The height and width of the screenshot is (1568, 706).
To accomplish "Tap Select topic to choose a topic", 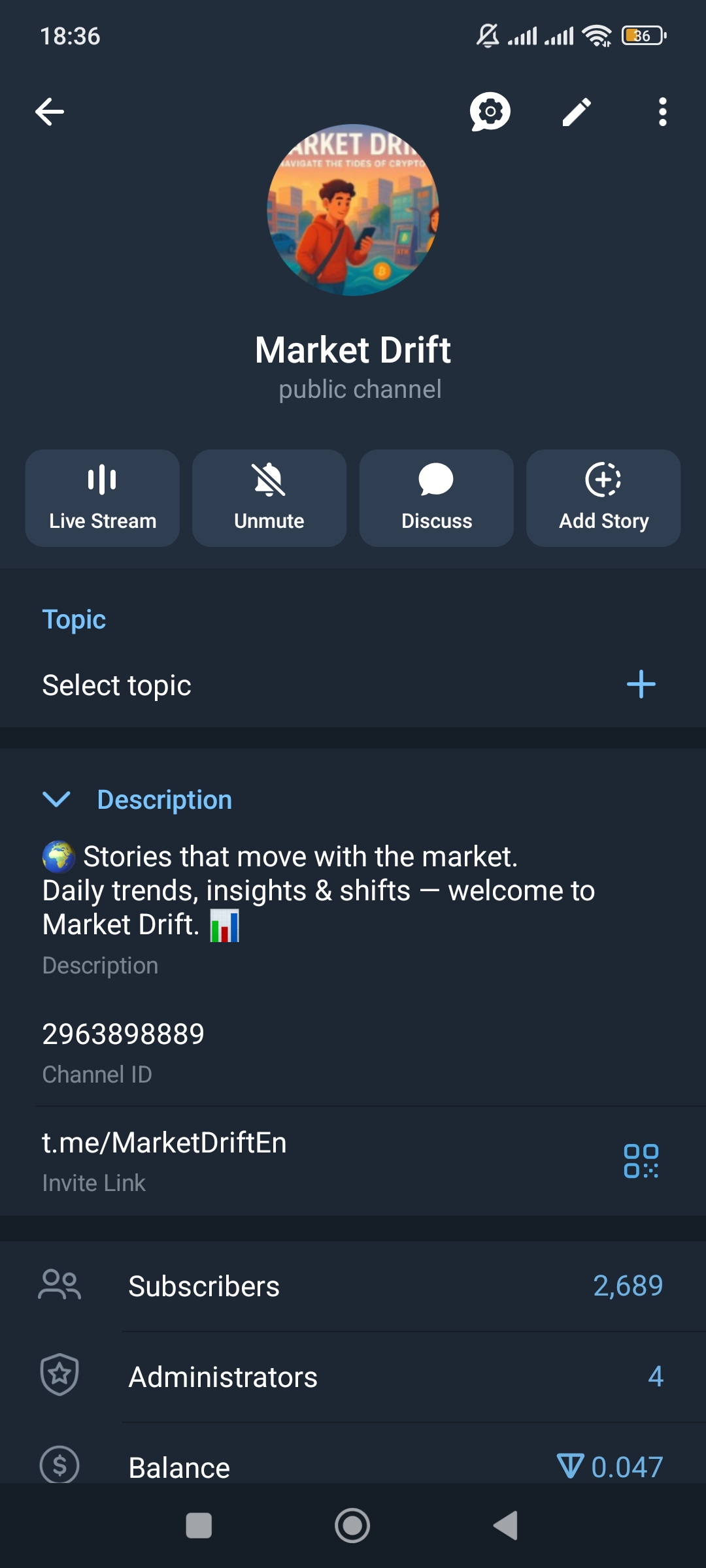I will click(x=116, y=685).
